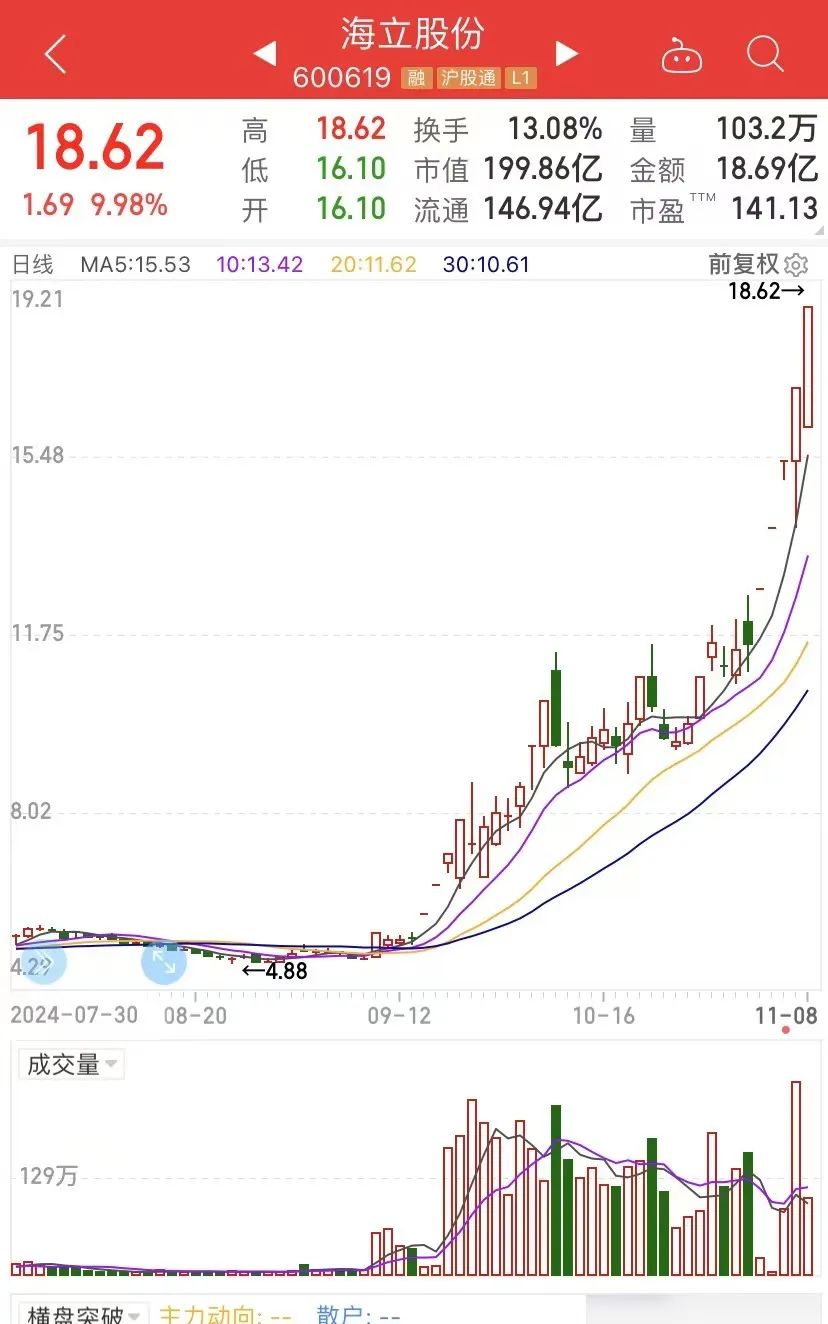This screenshot has width=828, height=1324.
Task: Open the 成交量 indicator dropdown
Action: 70,1064
